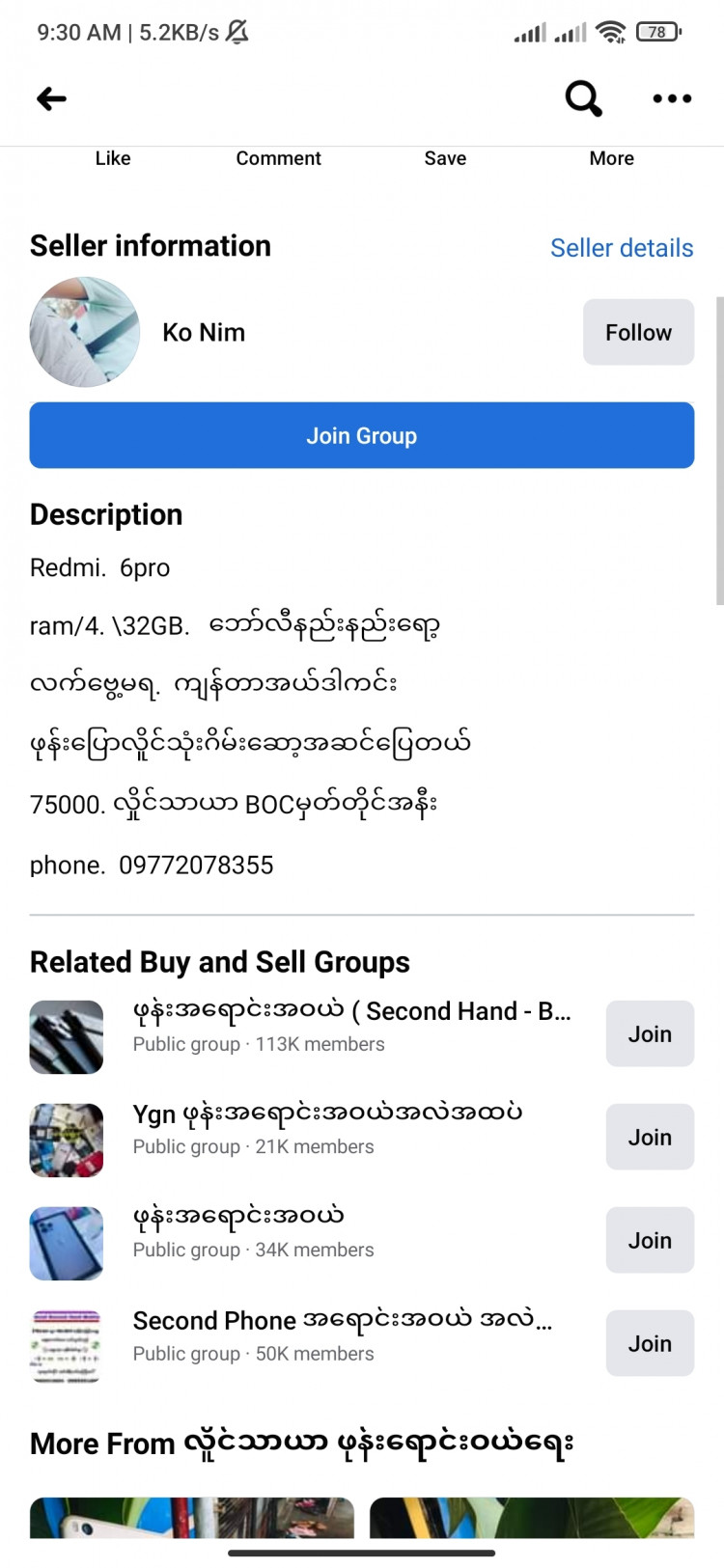The height and width of the screenshot is (1568, 724).
Task: Comment on this listing
Action: click(278, 158)
